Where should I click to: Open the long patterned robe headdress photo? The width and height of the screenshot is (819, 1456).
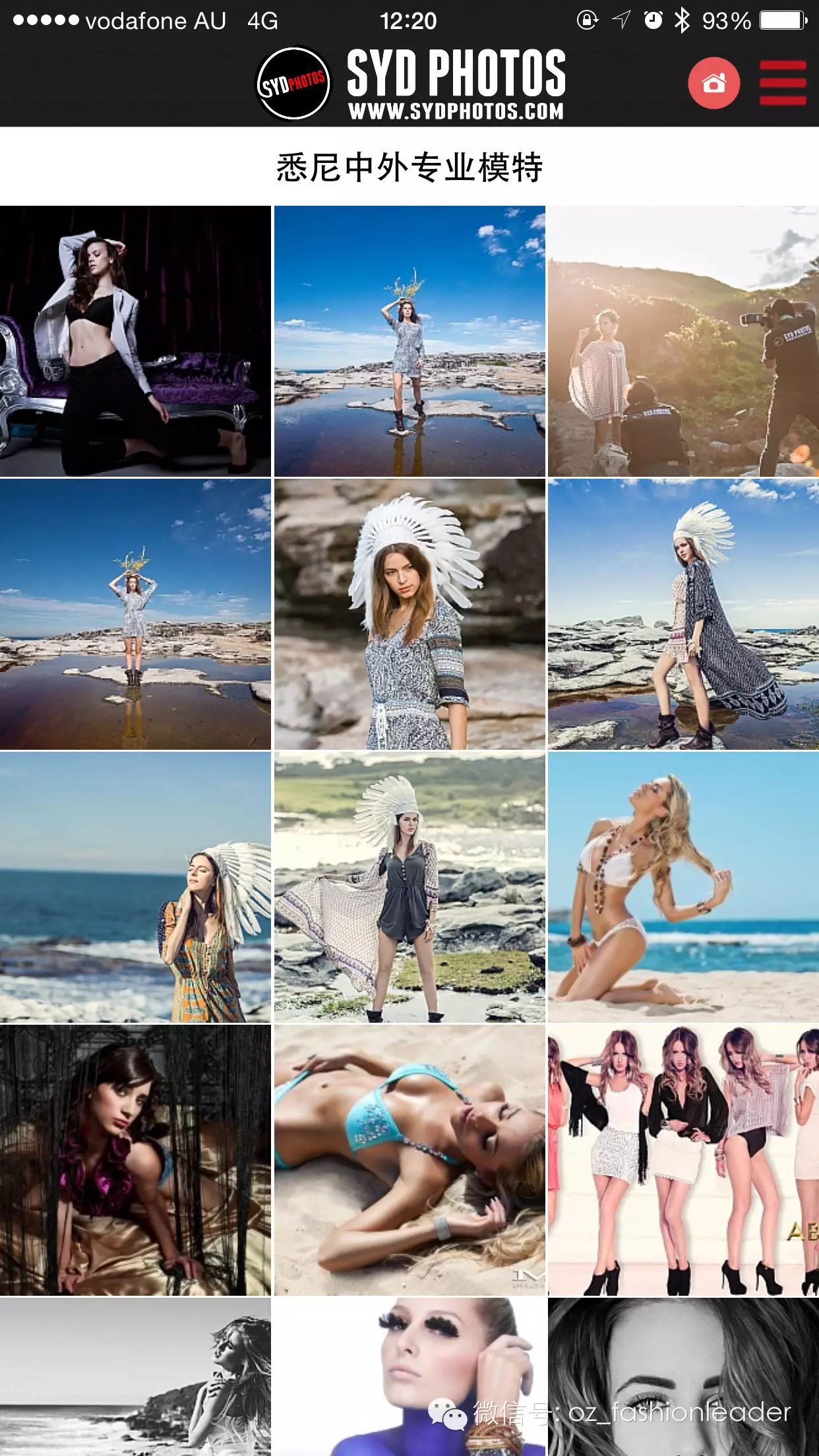pos(683,614)
